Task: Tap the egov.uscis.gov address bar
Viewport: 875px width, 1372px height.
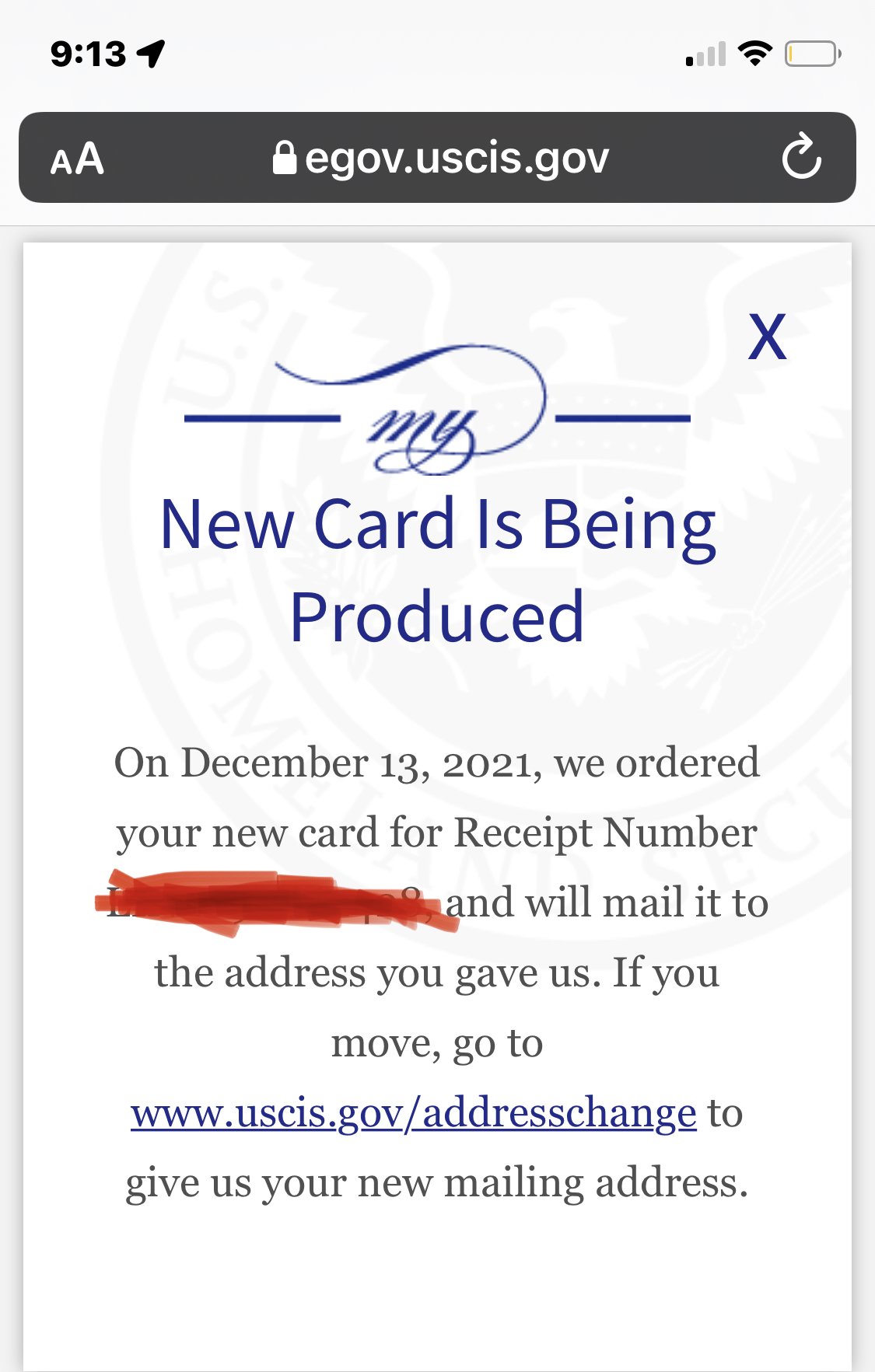Action: tap(441, 159)
